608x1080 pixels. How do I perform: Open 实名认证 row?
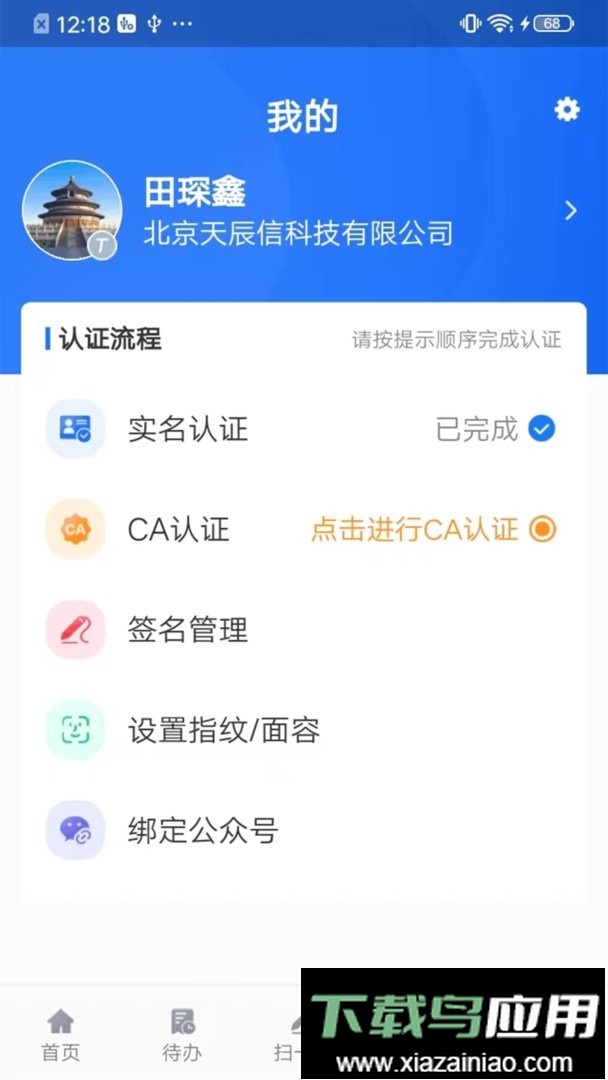pos(300,429)
